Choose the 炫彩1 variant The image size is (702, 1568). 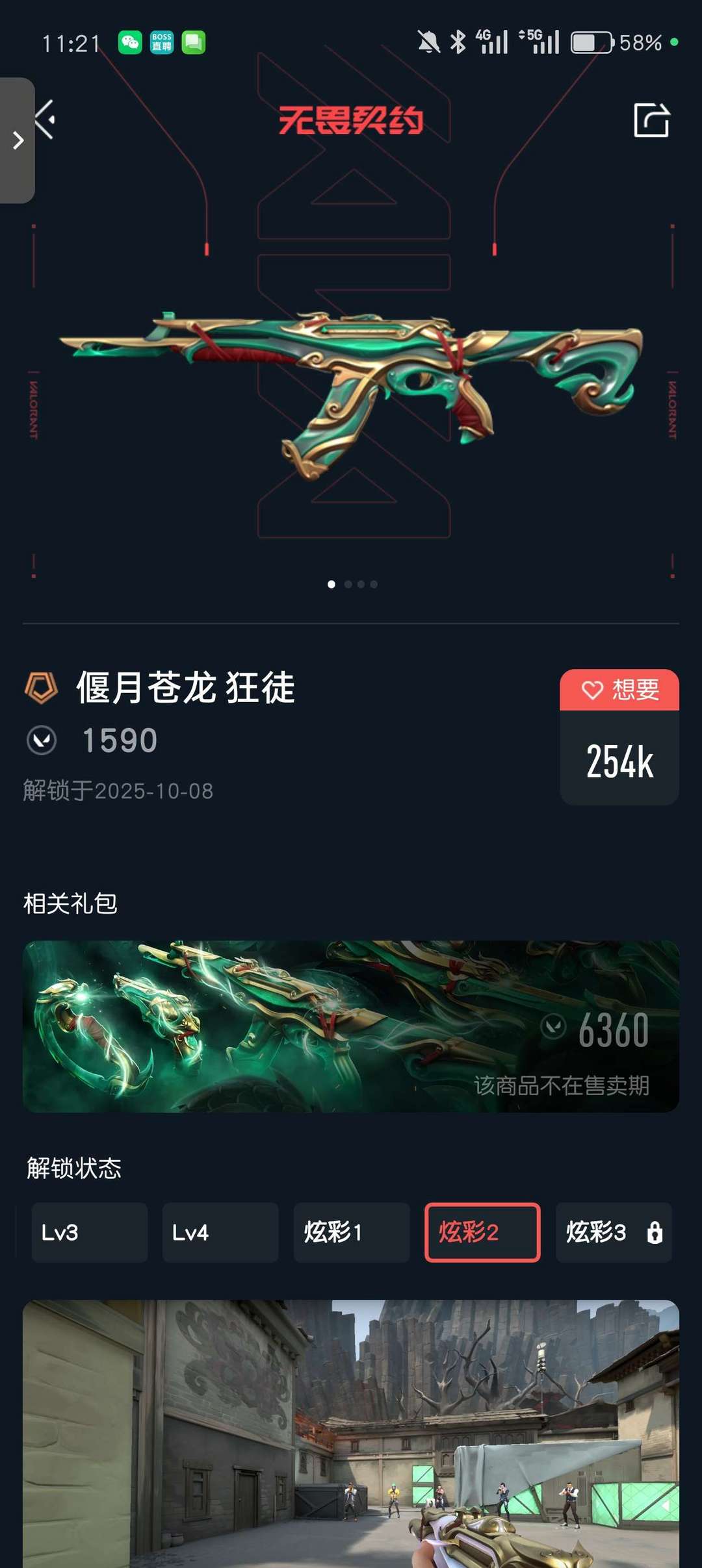(x=352, y=1232)
